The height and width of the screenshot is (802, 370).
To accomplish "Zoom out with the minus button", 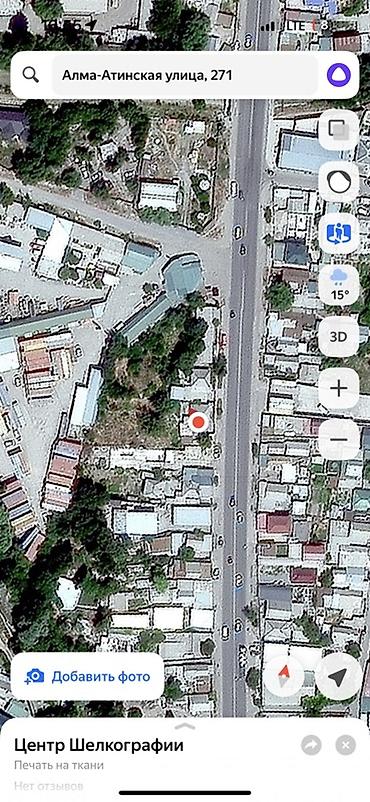I will click(339, 440).
